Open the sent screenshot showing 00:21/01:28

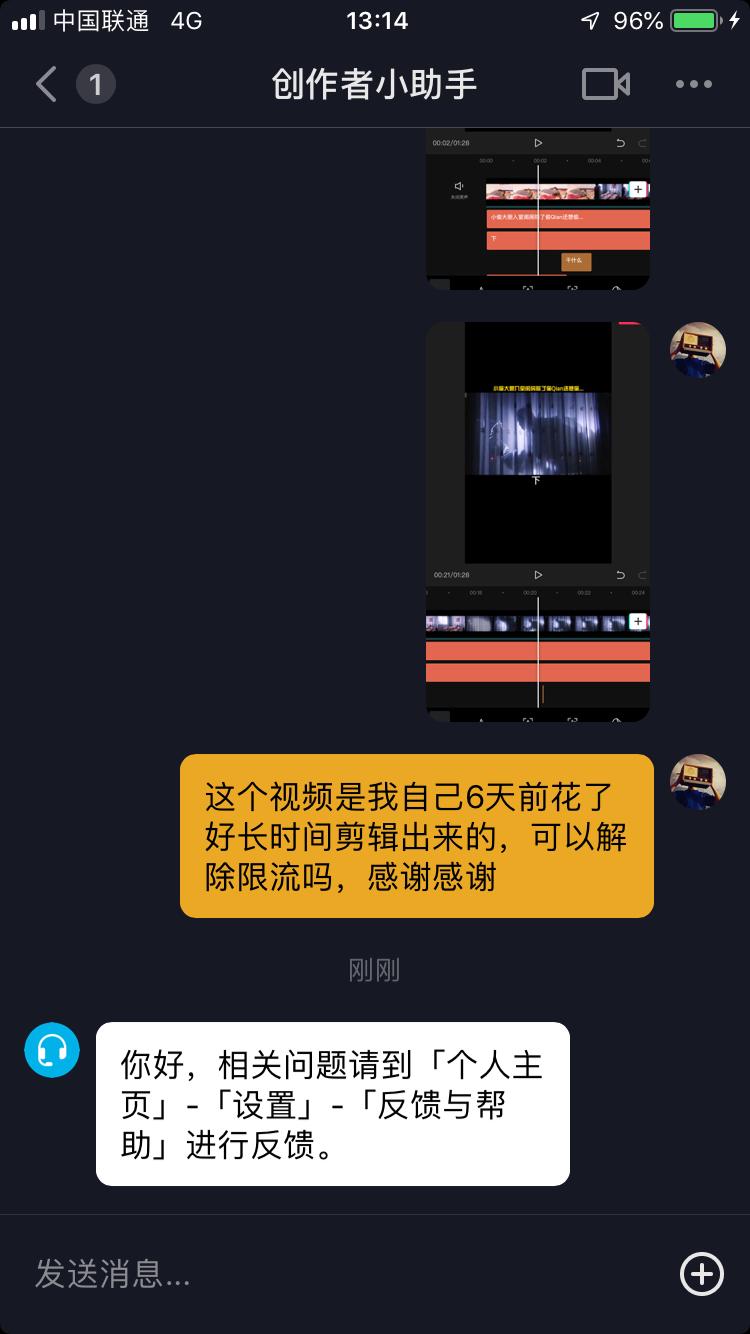(538, 521)
